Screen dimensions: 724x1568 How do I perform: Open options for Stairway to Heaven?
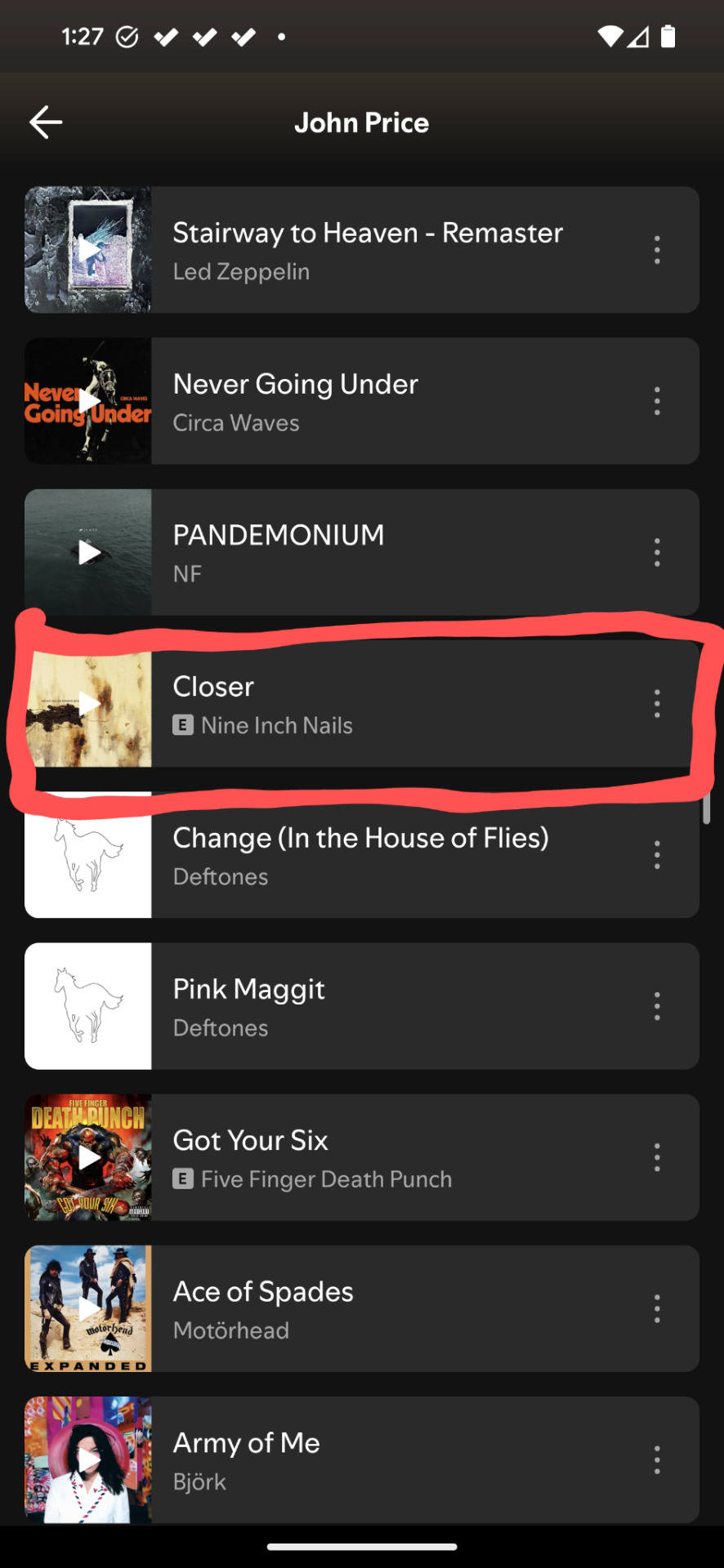(x=657, y=250)
